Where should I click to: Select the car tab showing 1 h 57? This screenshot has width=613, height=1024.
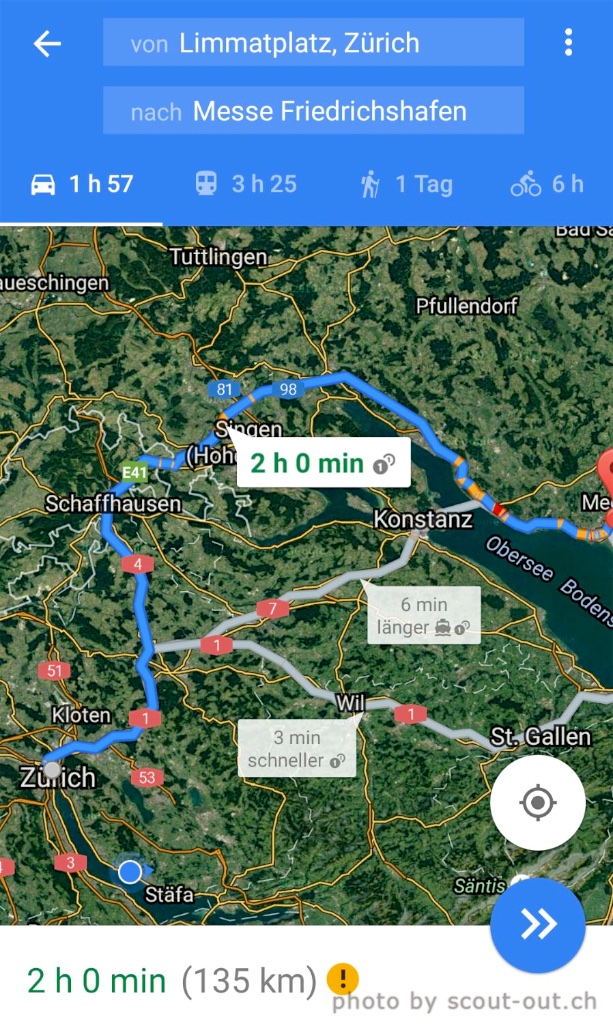[82, 184]
